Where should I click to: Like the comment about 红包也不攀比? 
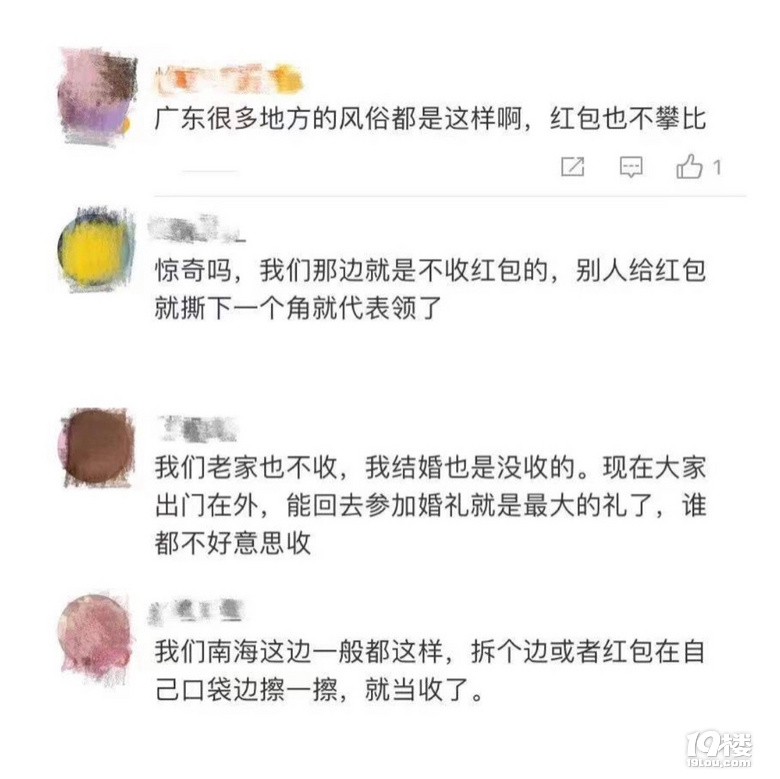tap(690, 167)
